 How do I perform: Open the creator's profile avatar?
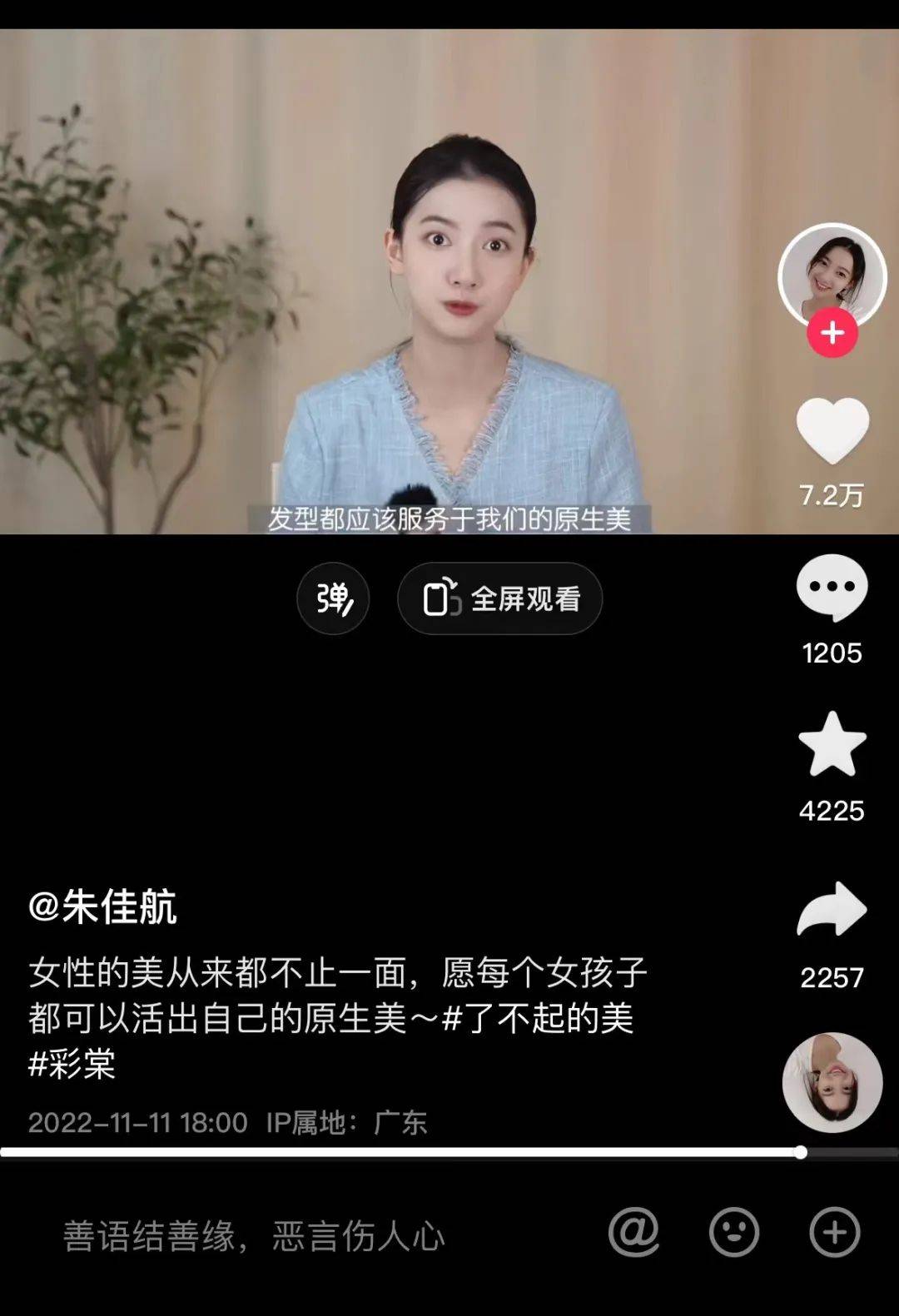pos(832,273)
